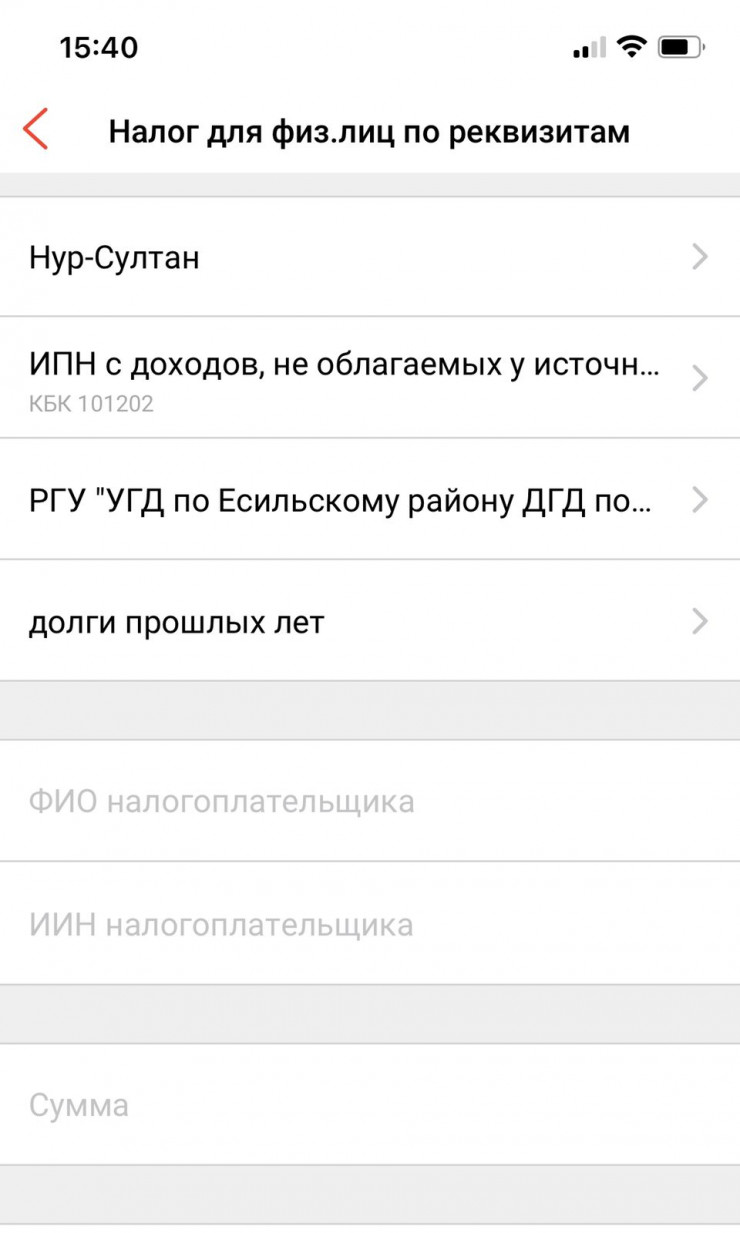Open the ИПН tax type row
The width and height of the screenshot is (740, 1233).
[369, 378]
